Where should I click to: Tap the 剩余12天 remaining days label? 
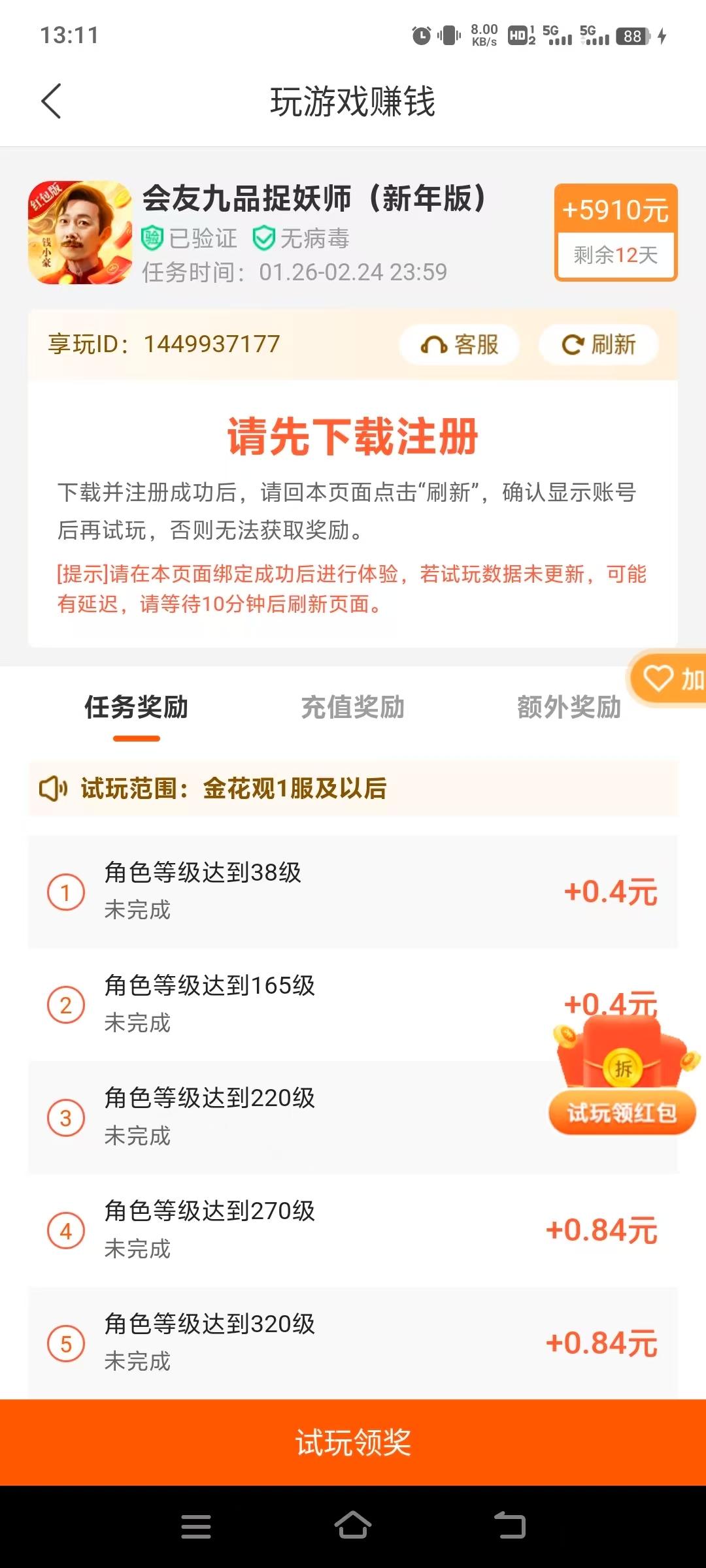tap(615, 255)
